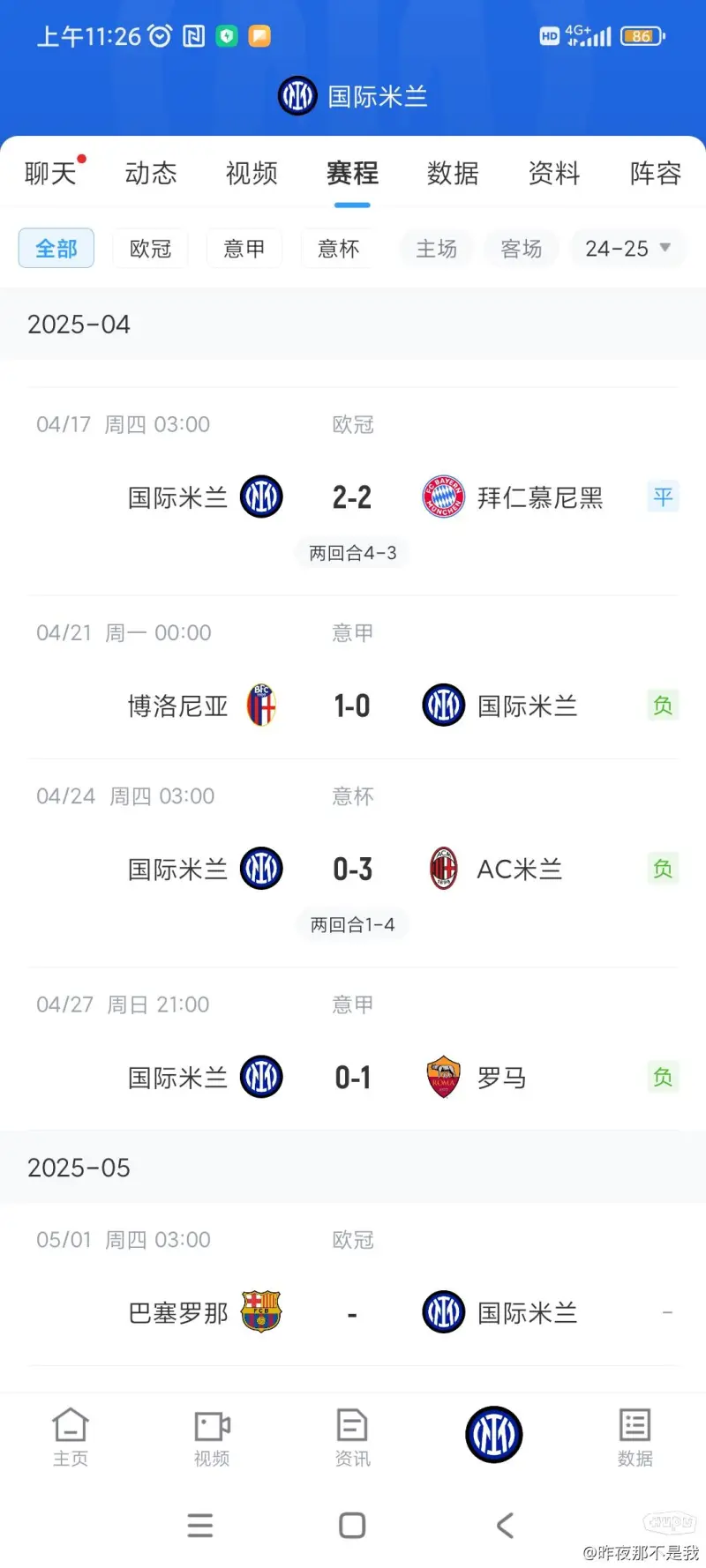Open the 博洛尼亚 1-0 match
The width and height of the screenshot is (706, 1568).
tap(353, 677)
